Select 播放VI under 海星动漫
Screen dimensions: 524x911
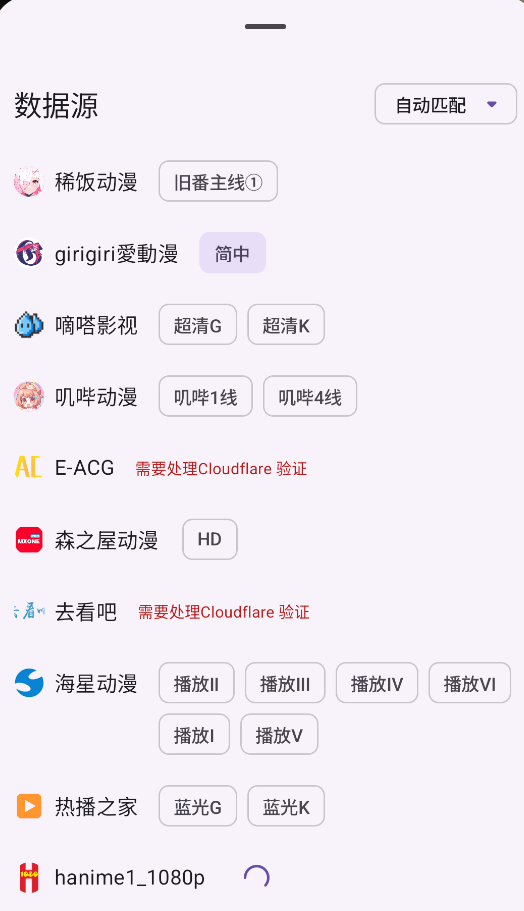coord(469,683)
